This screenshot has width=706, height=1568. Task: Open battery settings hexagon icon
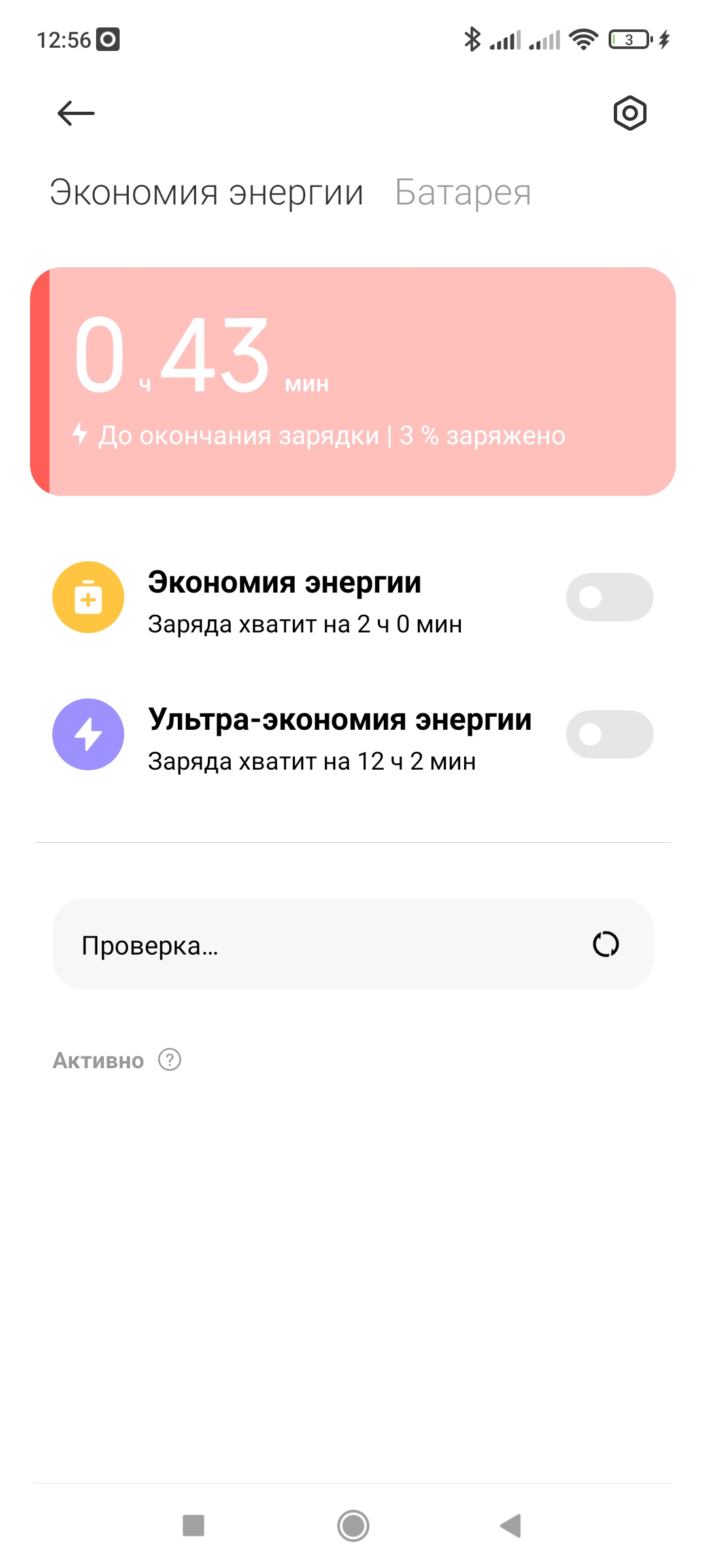630,113
